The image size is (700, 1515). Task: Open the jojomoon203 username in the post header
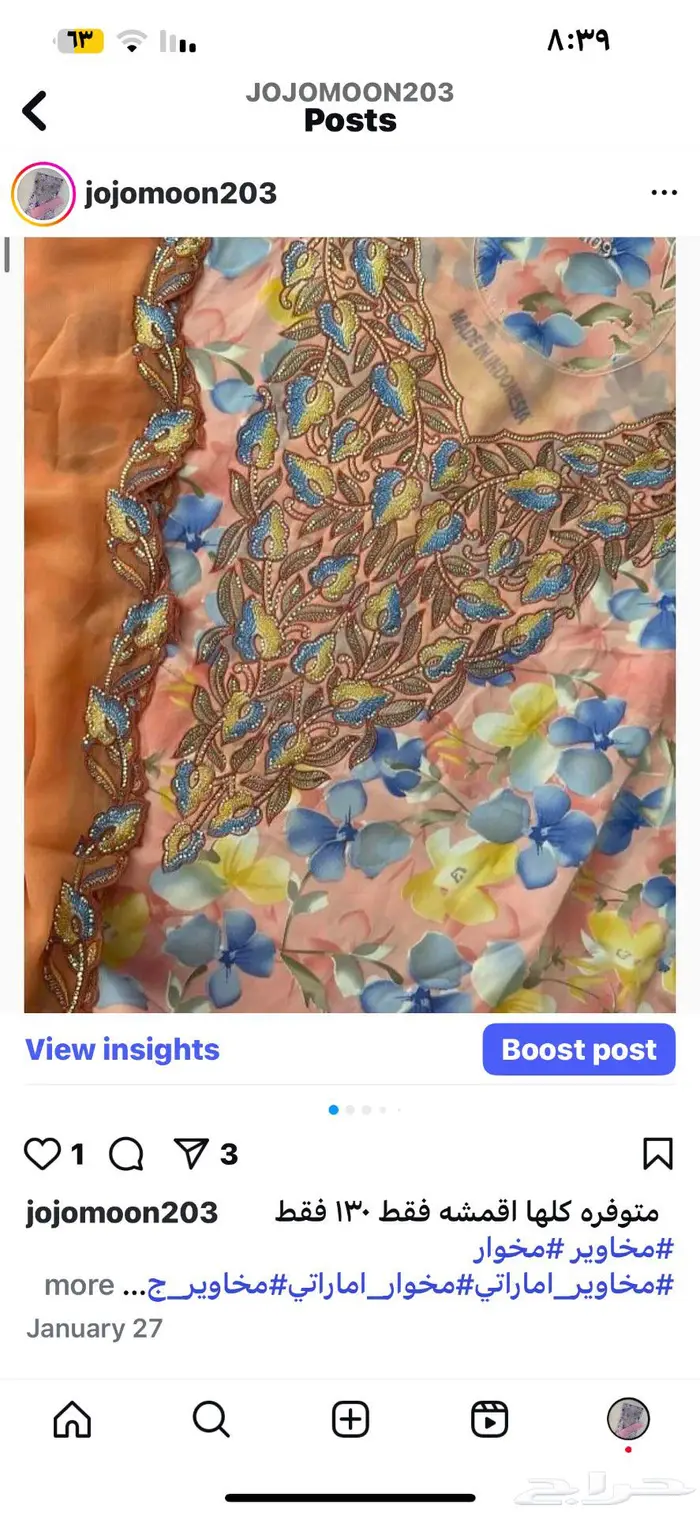[x=180, y=193]
